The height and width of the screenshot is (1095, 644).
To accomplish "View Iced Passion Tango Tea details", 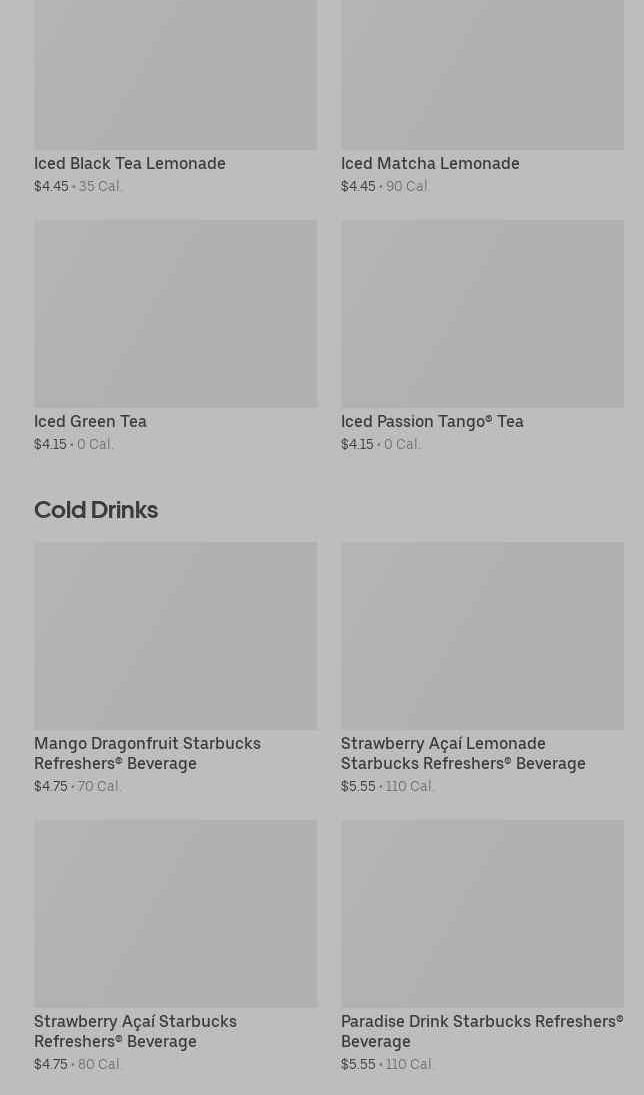I will click(x=482, y=337).
